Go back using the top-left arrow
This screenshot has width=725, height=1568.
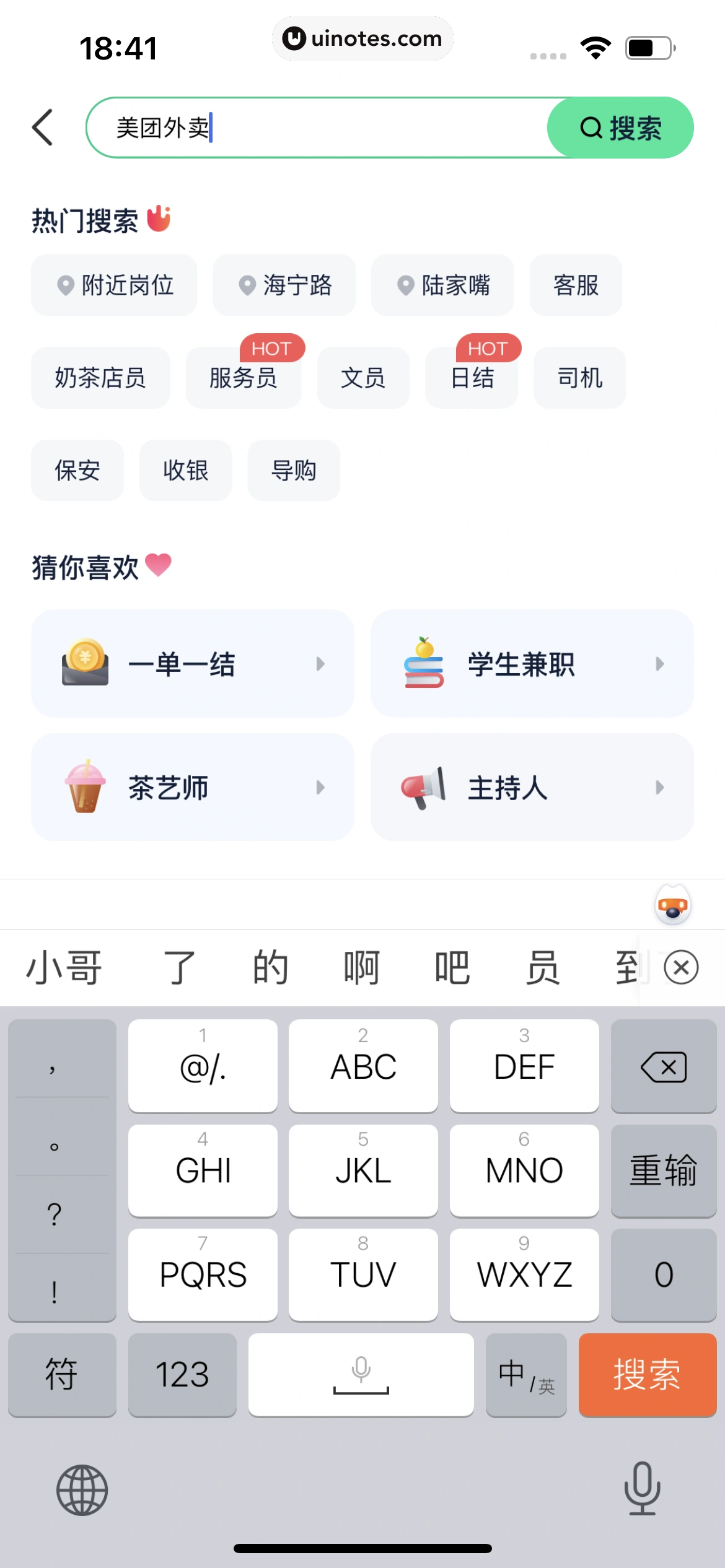43,128
